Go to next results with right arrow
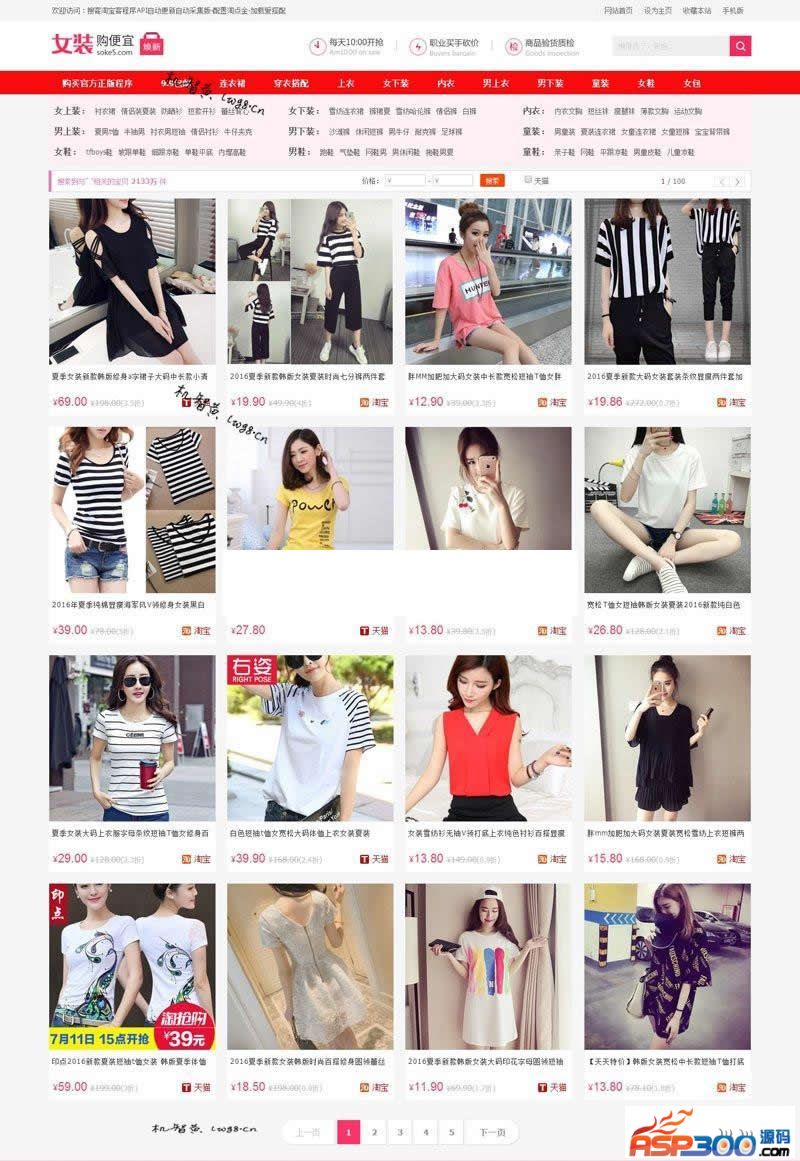800x1161 pixels. click(738, 182)
